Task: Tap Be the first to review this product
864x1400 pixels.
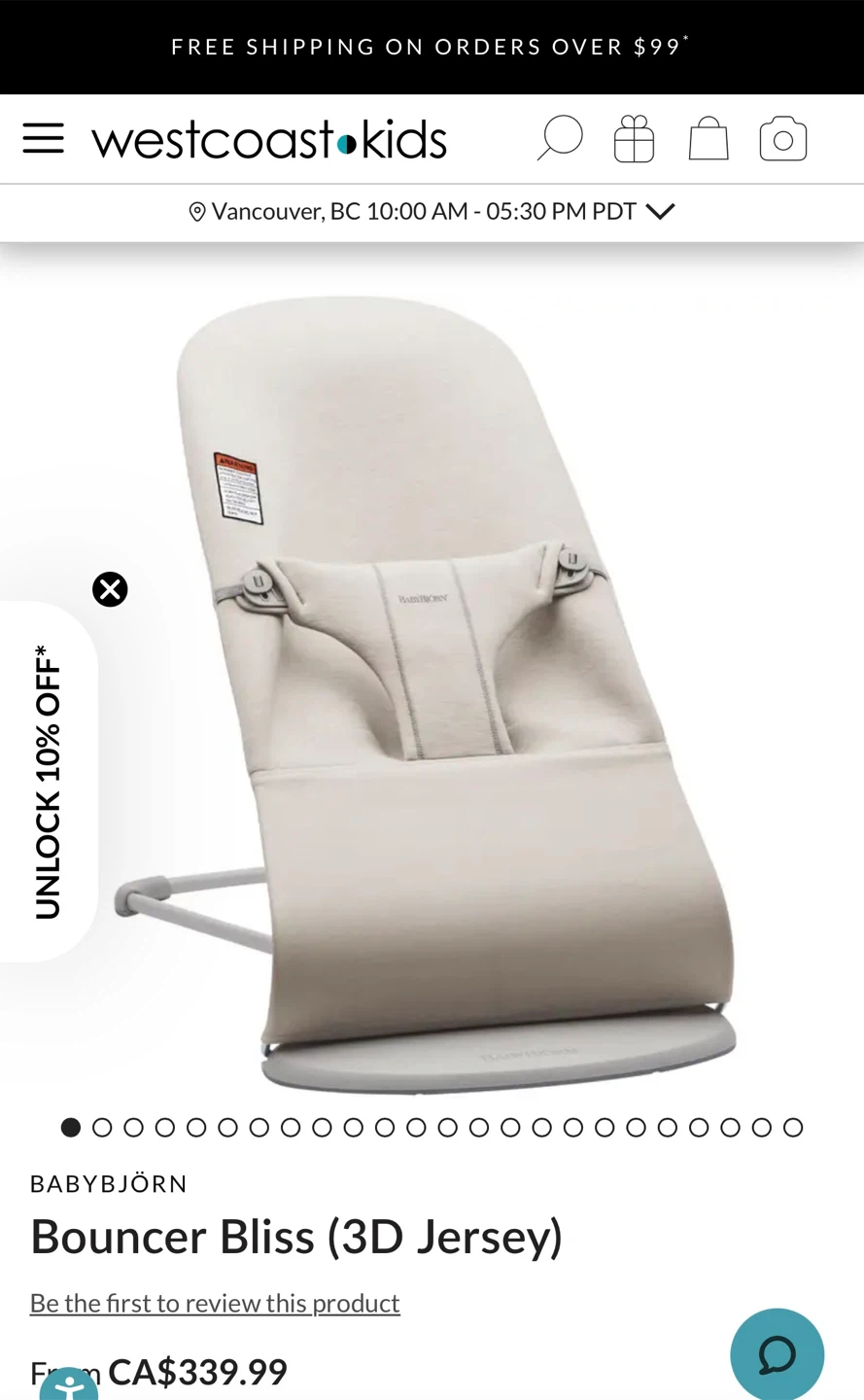Action: [215, 1303]
